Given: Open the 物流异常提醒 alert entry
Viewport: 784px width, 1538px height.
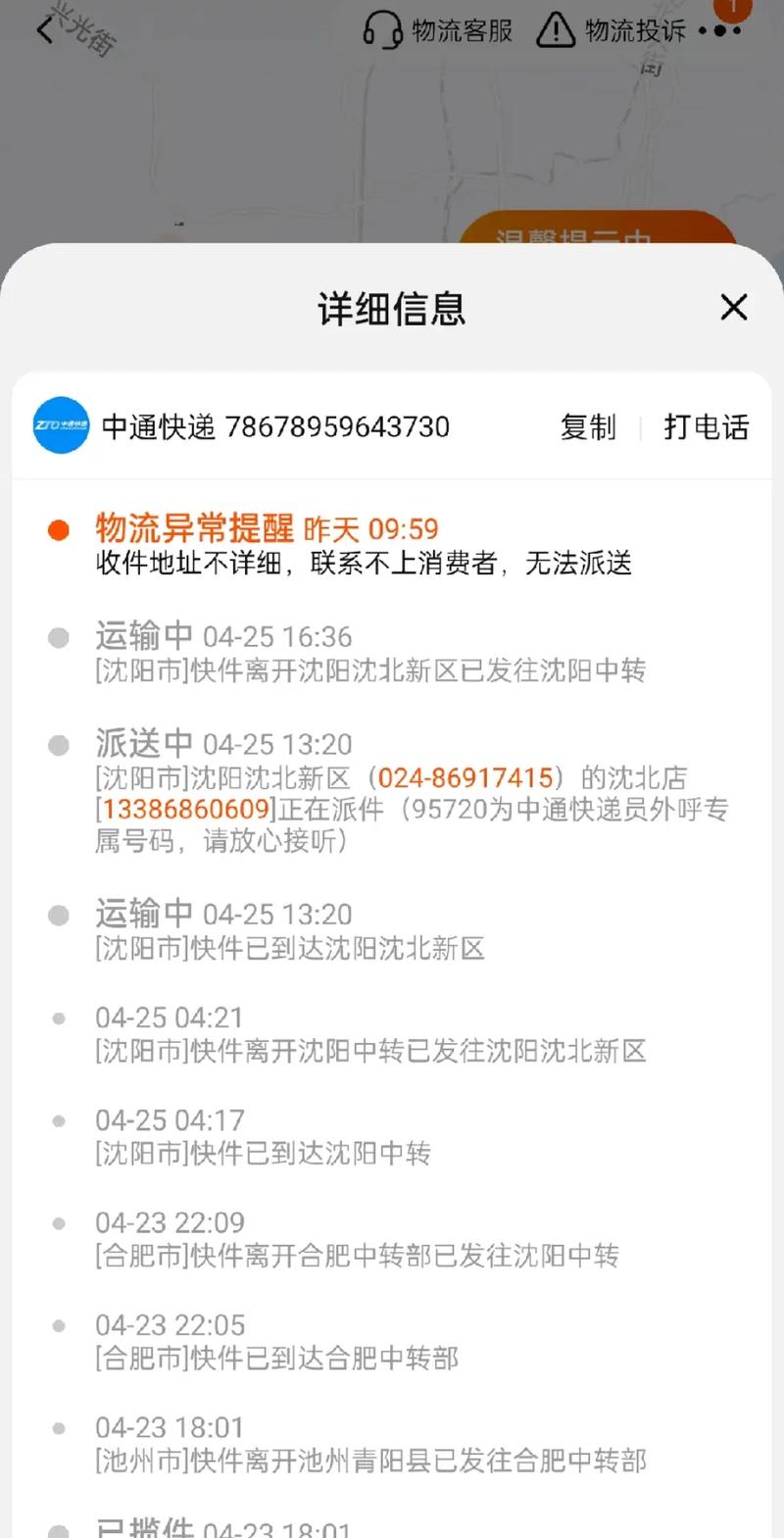Looking at the screenshot, I should click(x=194, y=527).
